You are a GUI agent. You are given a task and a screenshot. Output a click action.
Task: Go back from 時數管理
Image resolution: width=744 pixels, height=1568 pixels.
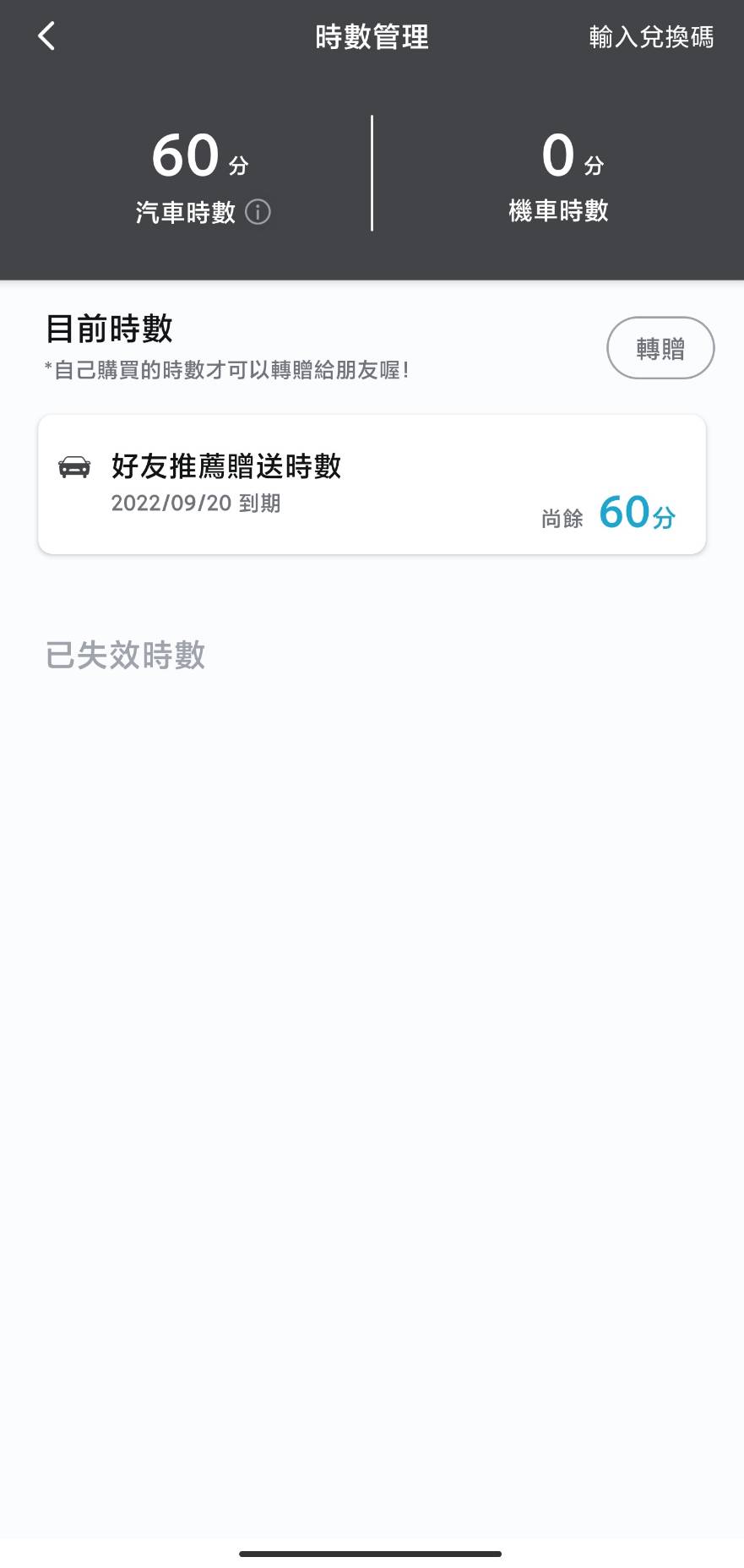coord(46,36)
